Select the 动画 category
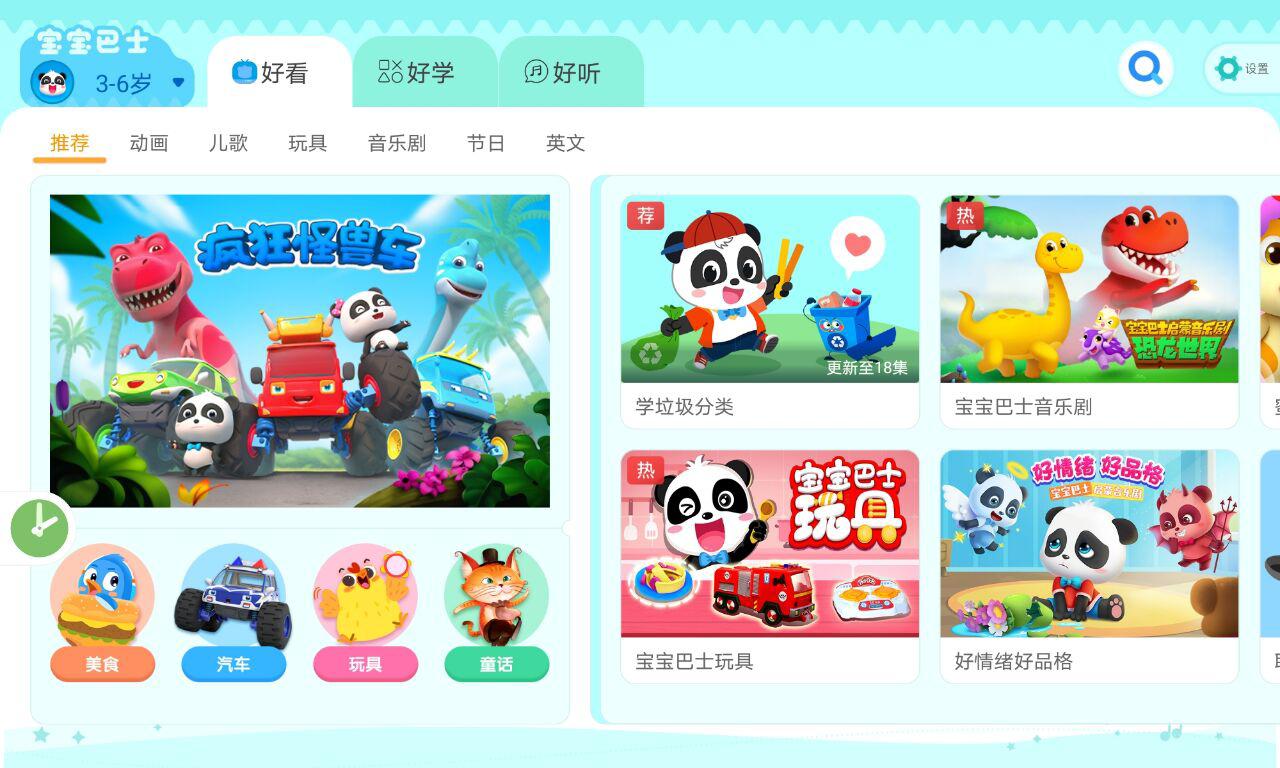The image size is (1280, 768). click(148, 143)
